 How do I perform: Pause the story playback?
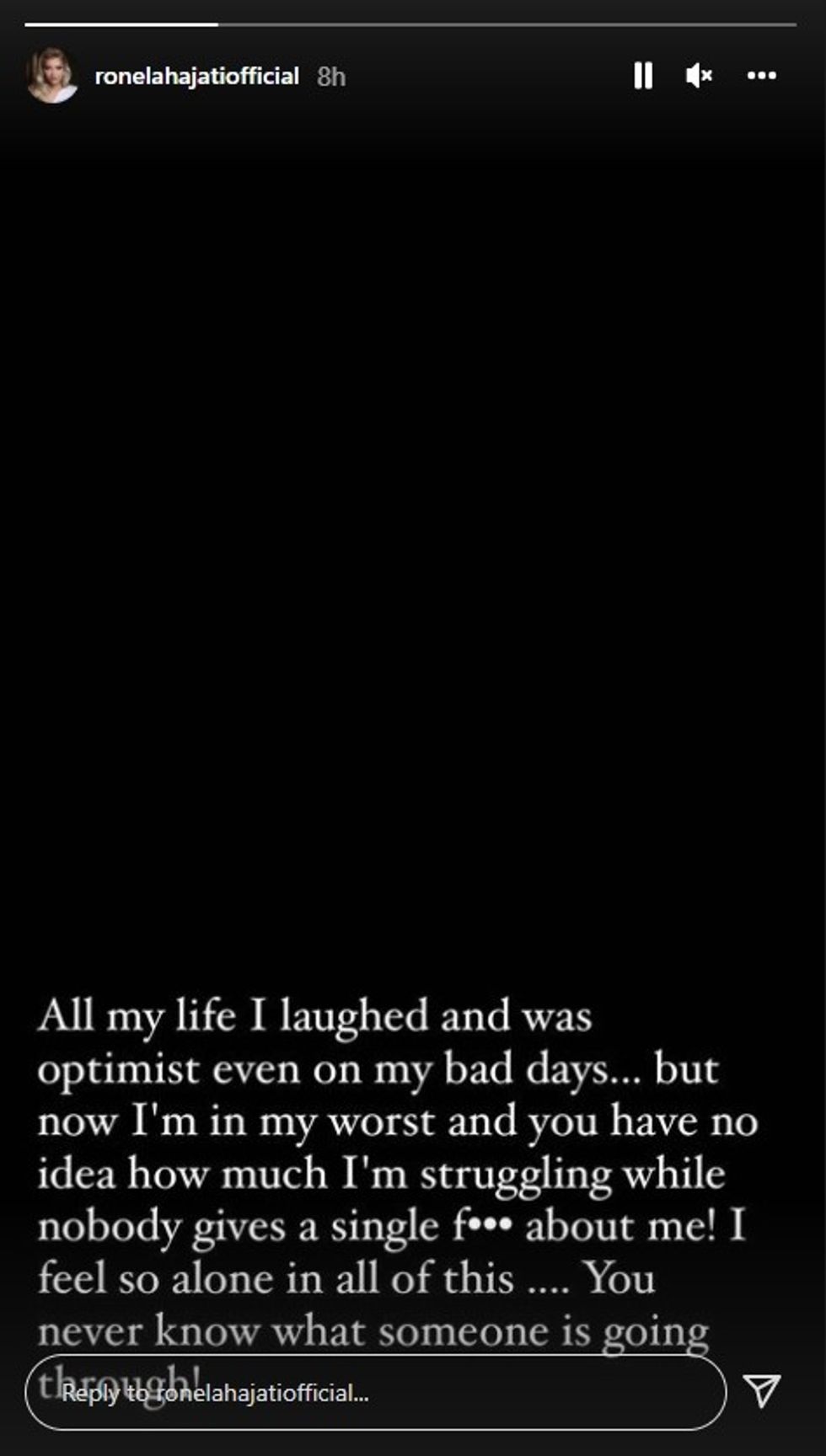tap(642, 76)
